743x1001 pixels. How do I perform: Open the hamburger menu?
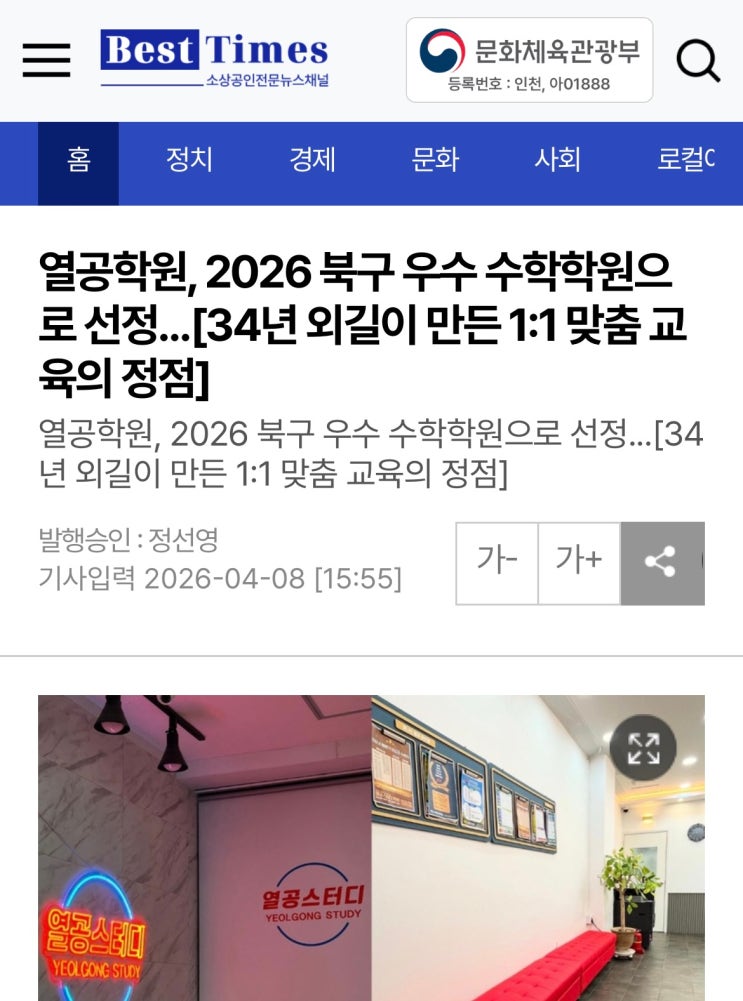pos(46,60)
